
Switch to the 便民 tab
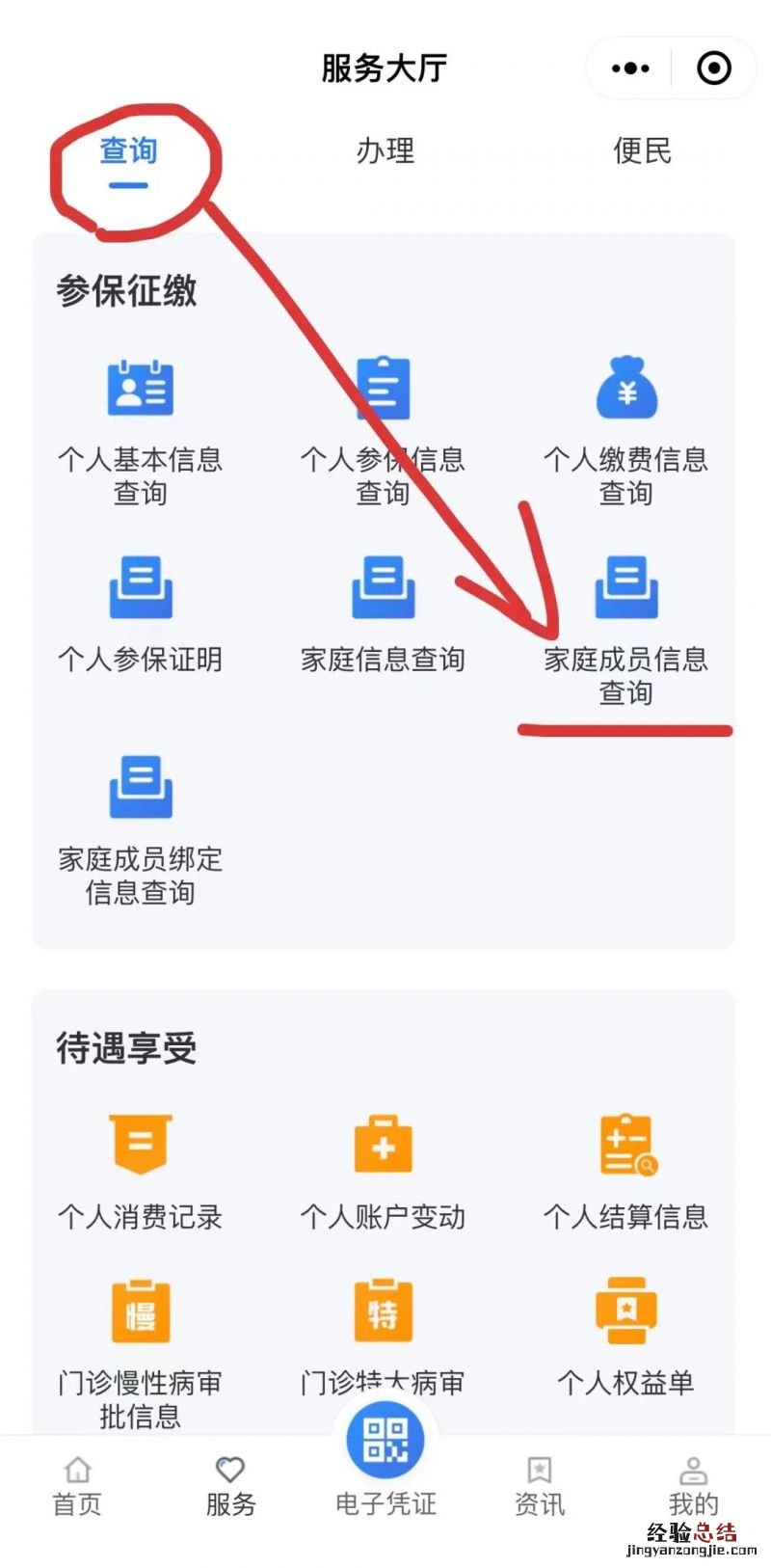click(642, 151)
